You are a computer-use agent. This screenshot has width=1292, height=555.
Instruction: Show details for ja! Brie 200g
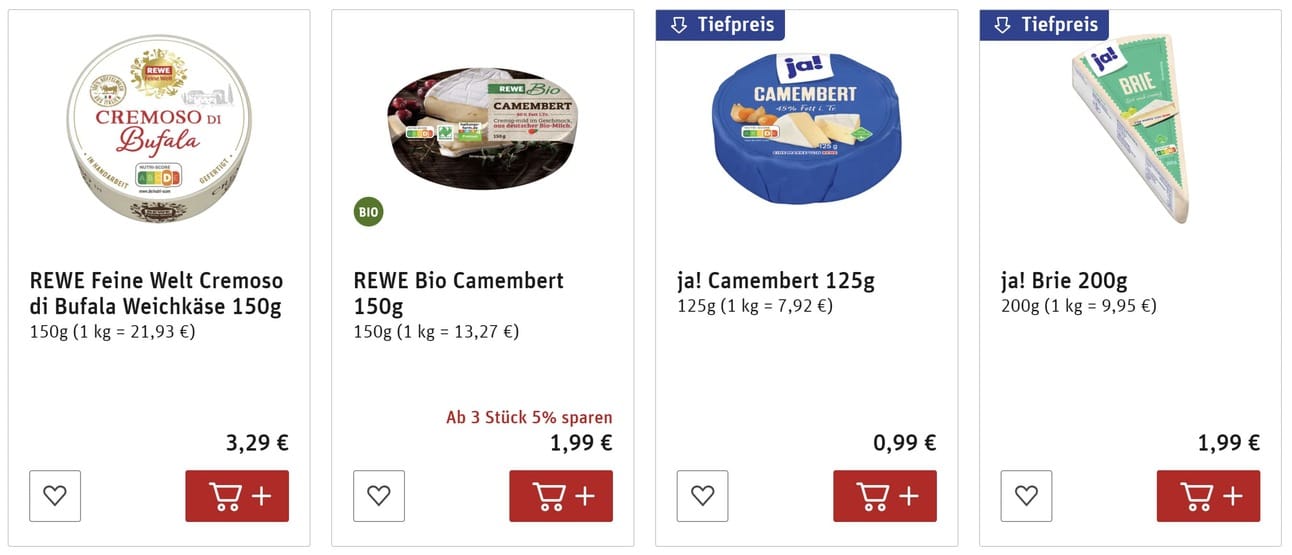(x=1064, y=281)
